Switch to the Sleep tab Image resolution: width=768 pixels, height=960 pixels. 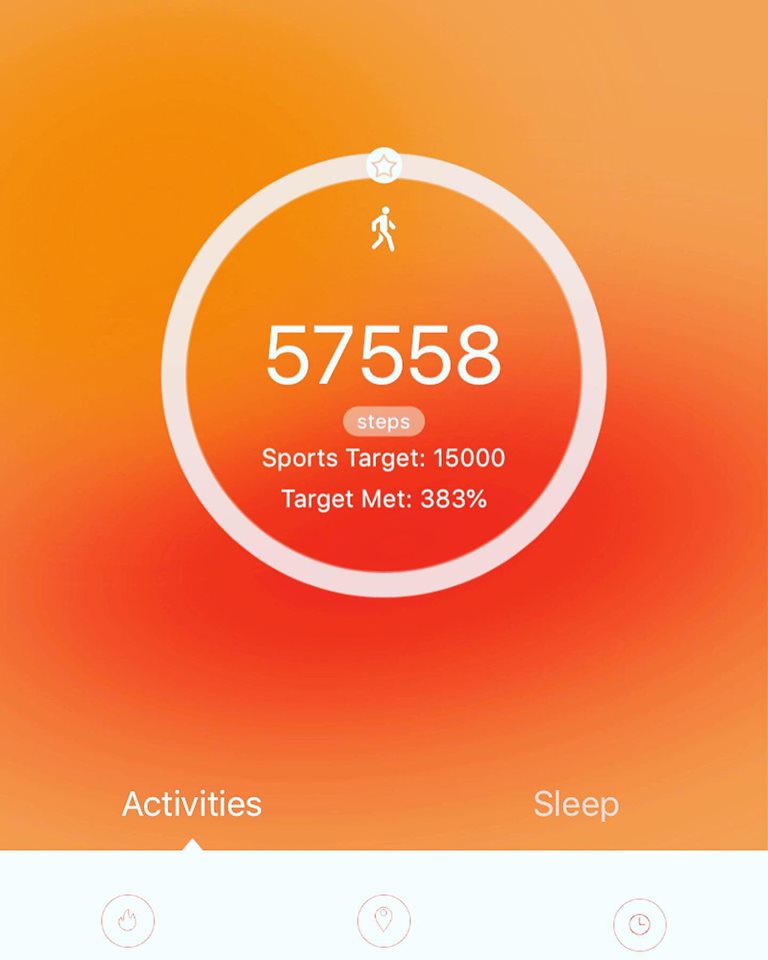coord(575,804)
